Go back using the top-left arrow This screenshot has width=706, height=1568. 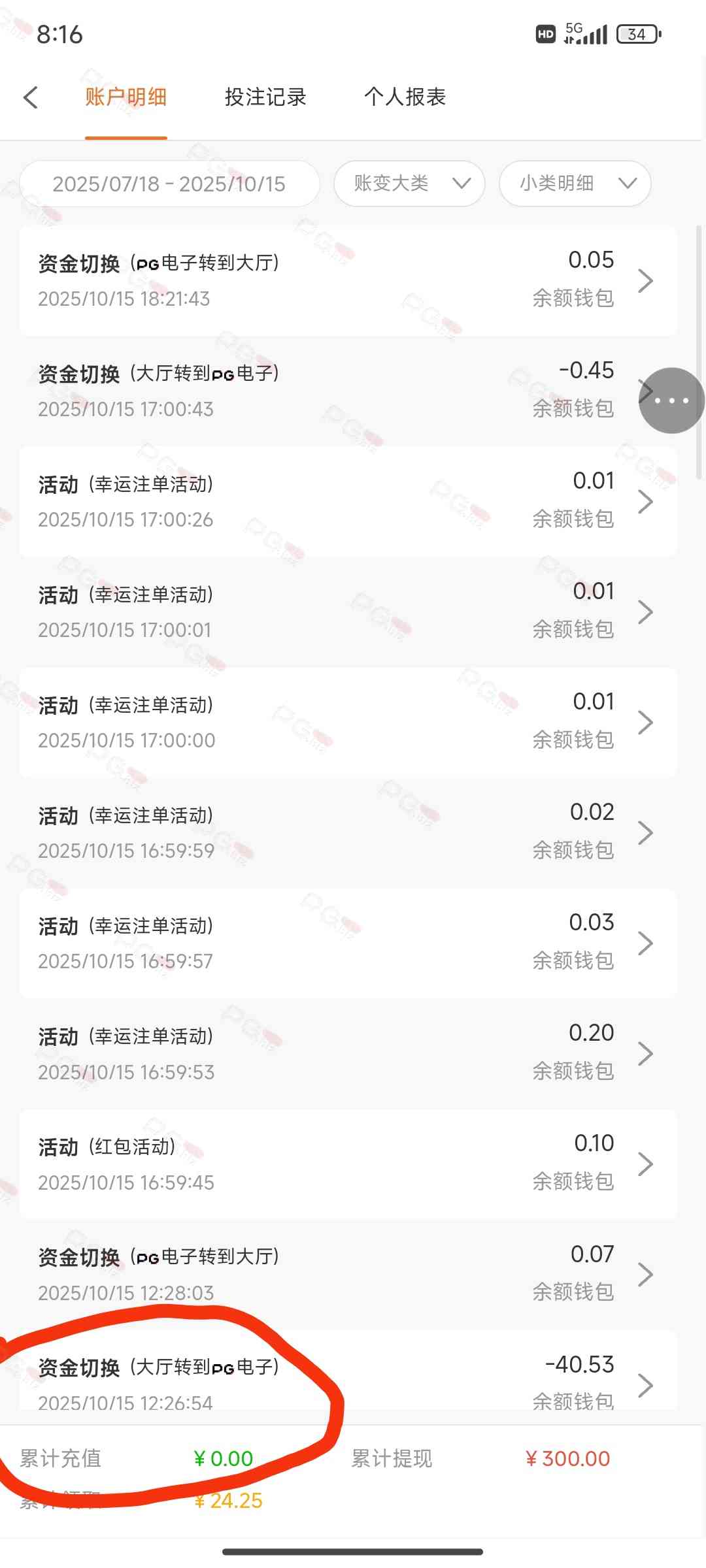pyautogui.click(x=30, y=97)
